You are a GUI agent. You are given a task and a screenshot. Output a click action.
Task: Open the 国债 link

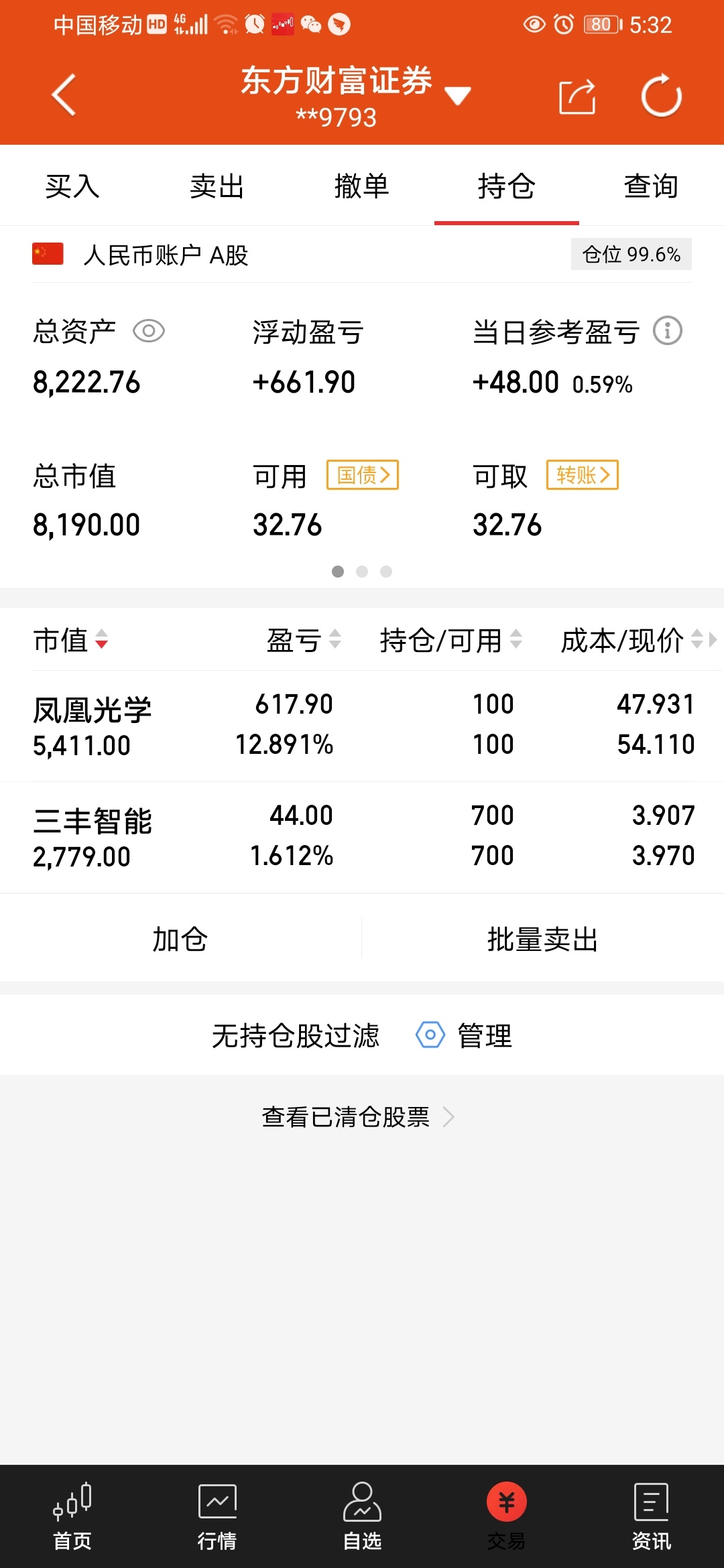pos(363,475)
